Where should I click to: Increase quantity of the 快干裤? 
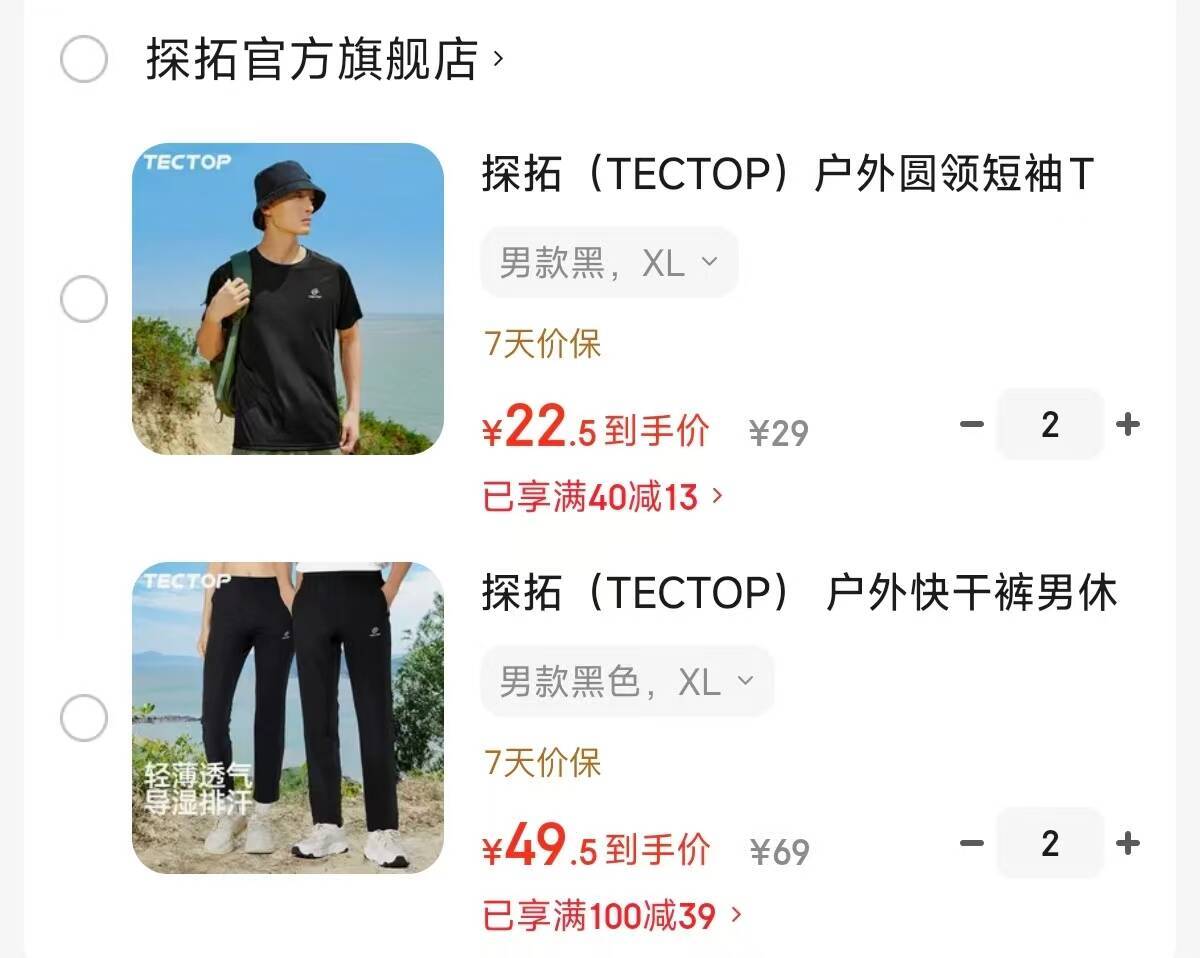click(1128, 844)
